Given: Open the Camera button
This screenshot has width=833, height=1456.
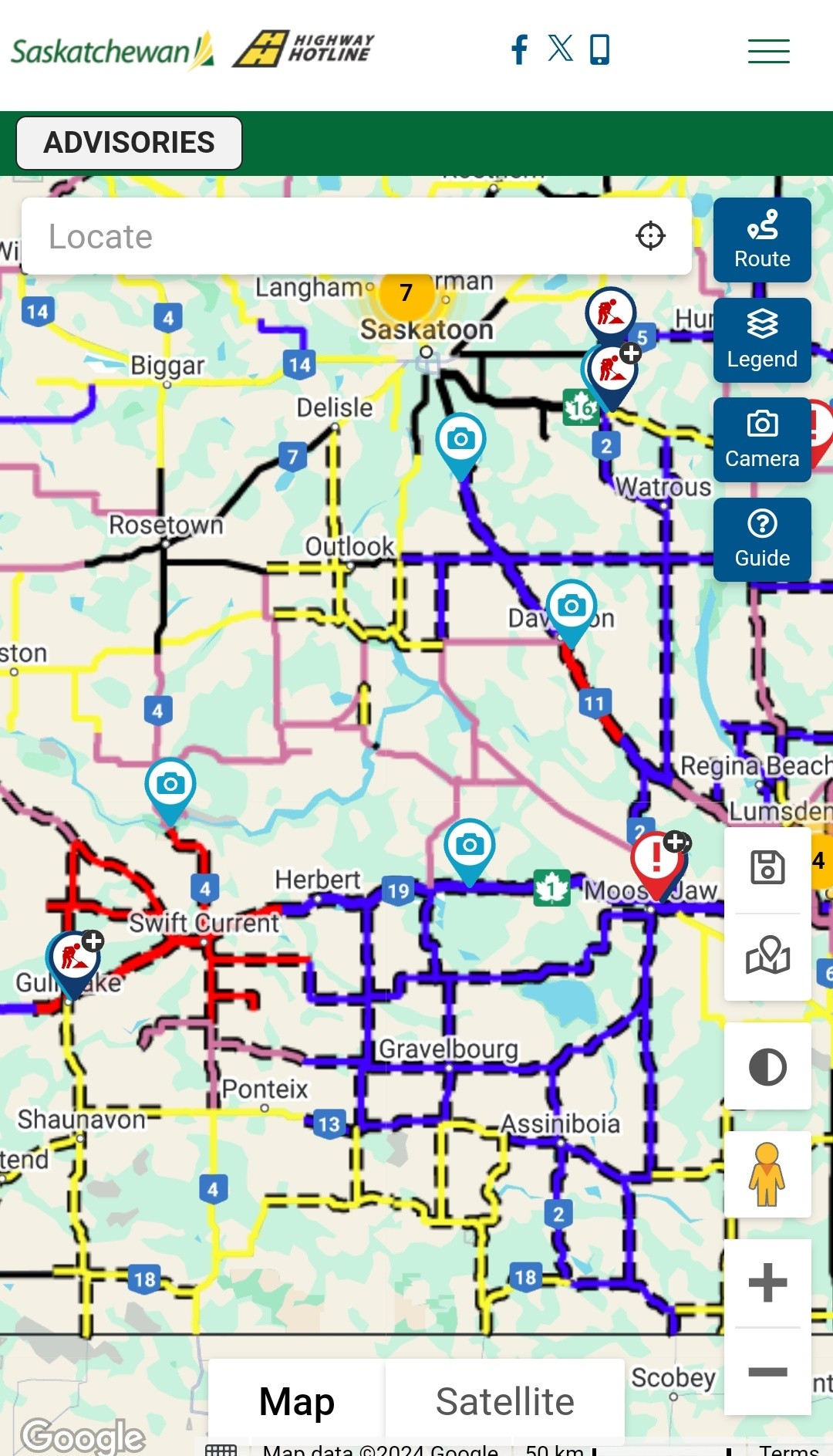Looking at the screenshot, I should 761,440.
